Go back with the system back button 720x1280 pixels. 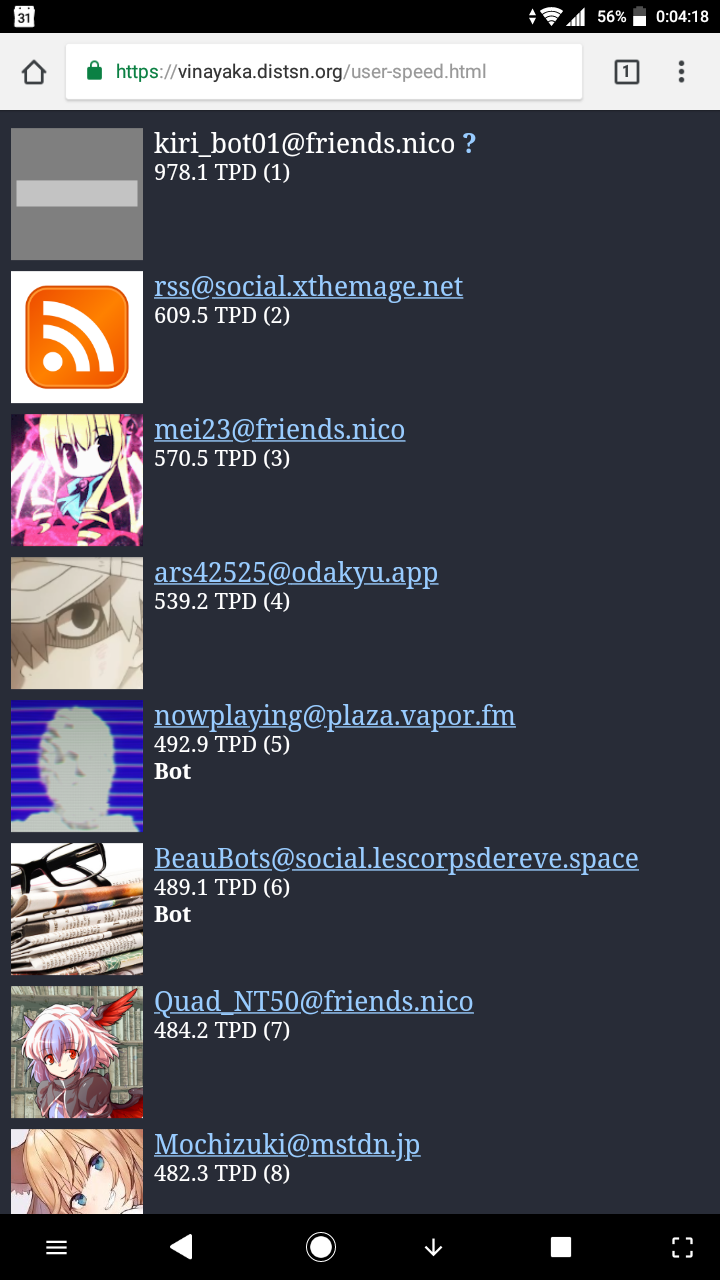(x=181, y=1246)
